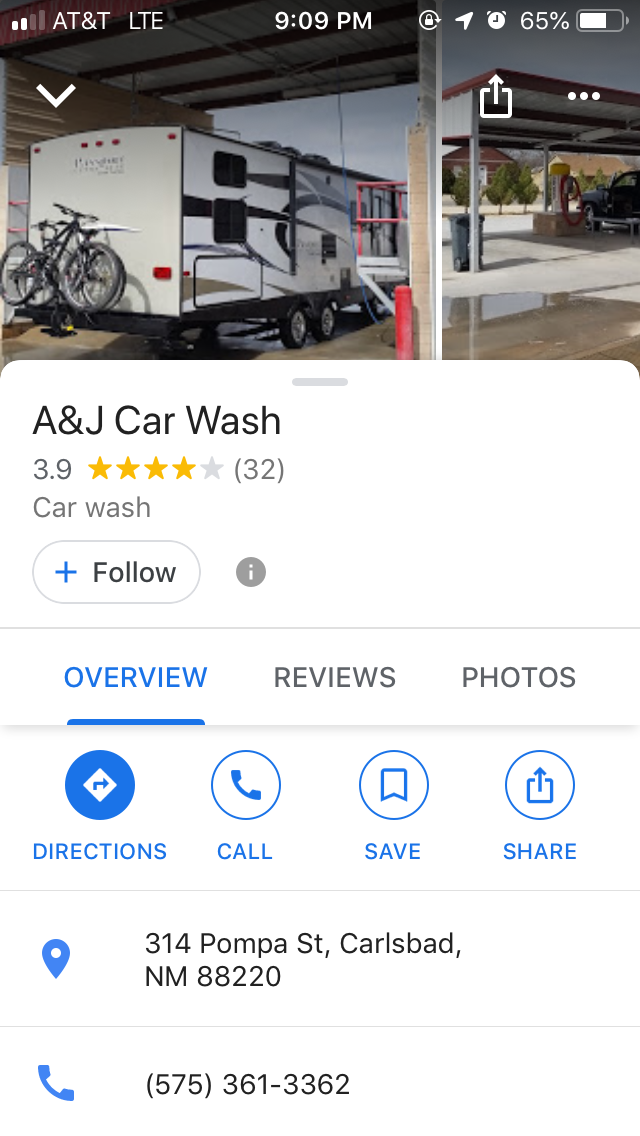Viewport: 640px width, 1136px height.
Task: Tap the Share button below tabs
Action: pos(539,786)
